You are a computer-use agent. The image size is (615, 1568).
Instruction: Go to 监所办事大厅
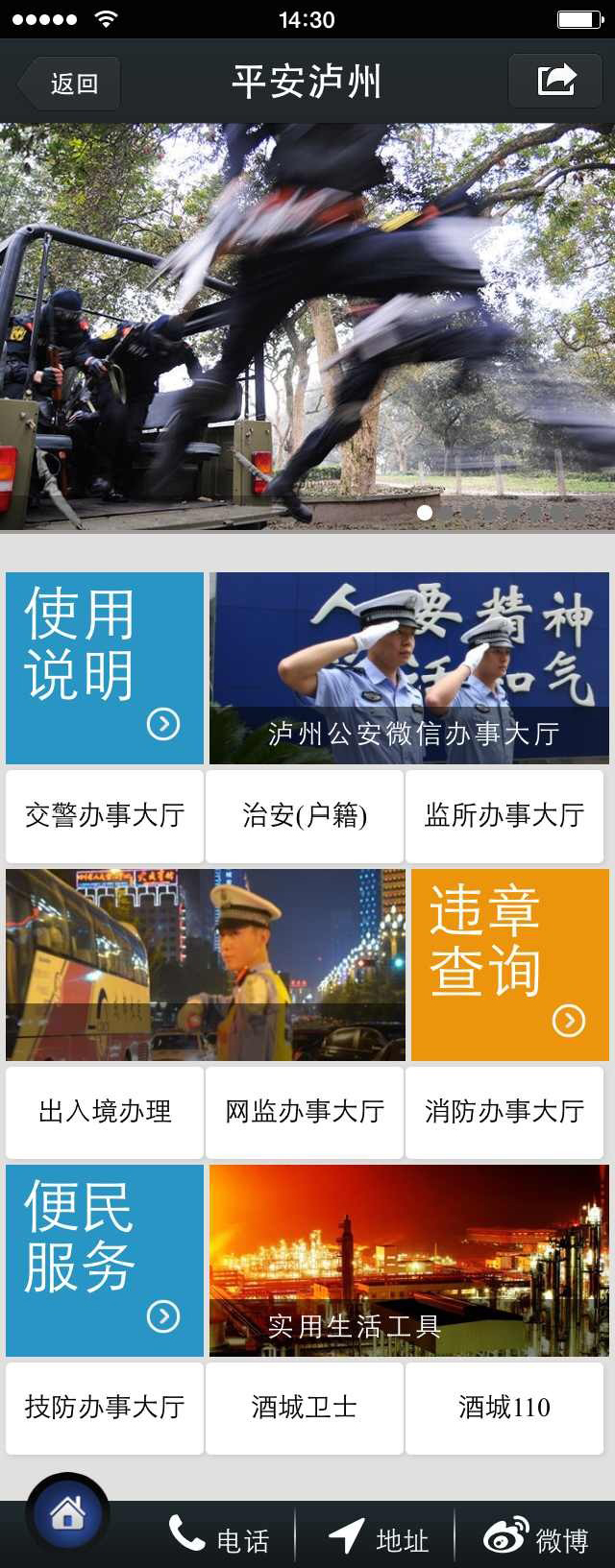pos(504,815)
